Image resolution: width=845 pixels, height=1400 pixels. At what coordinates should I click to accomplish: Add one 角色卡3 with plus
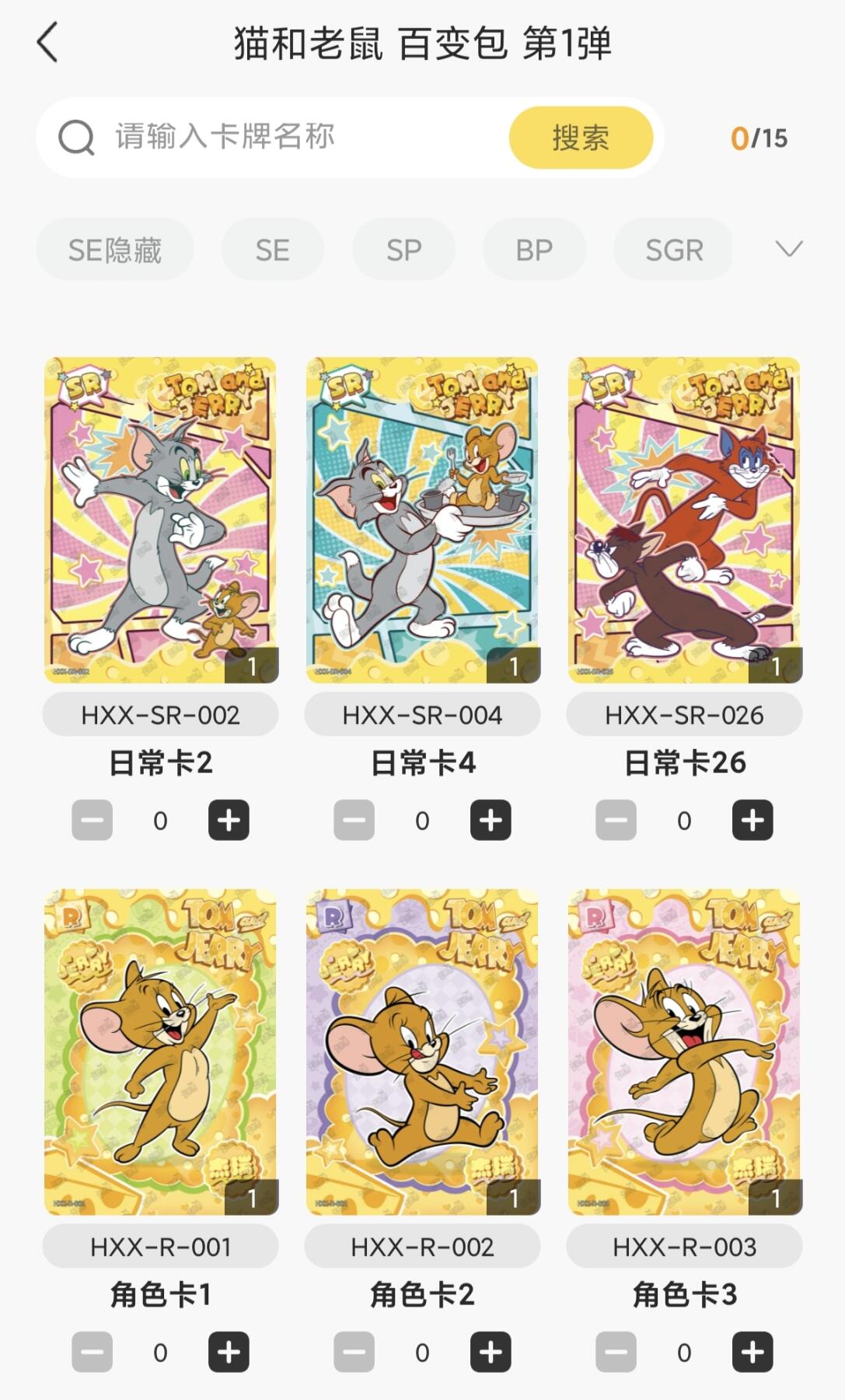[x=752, y=1352]
